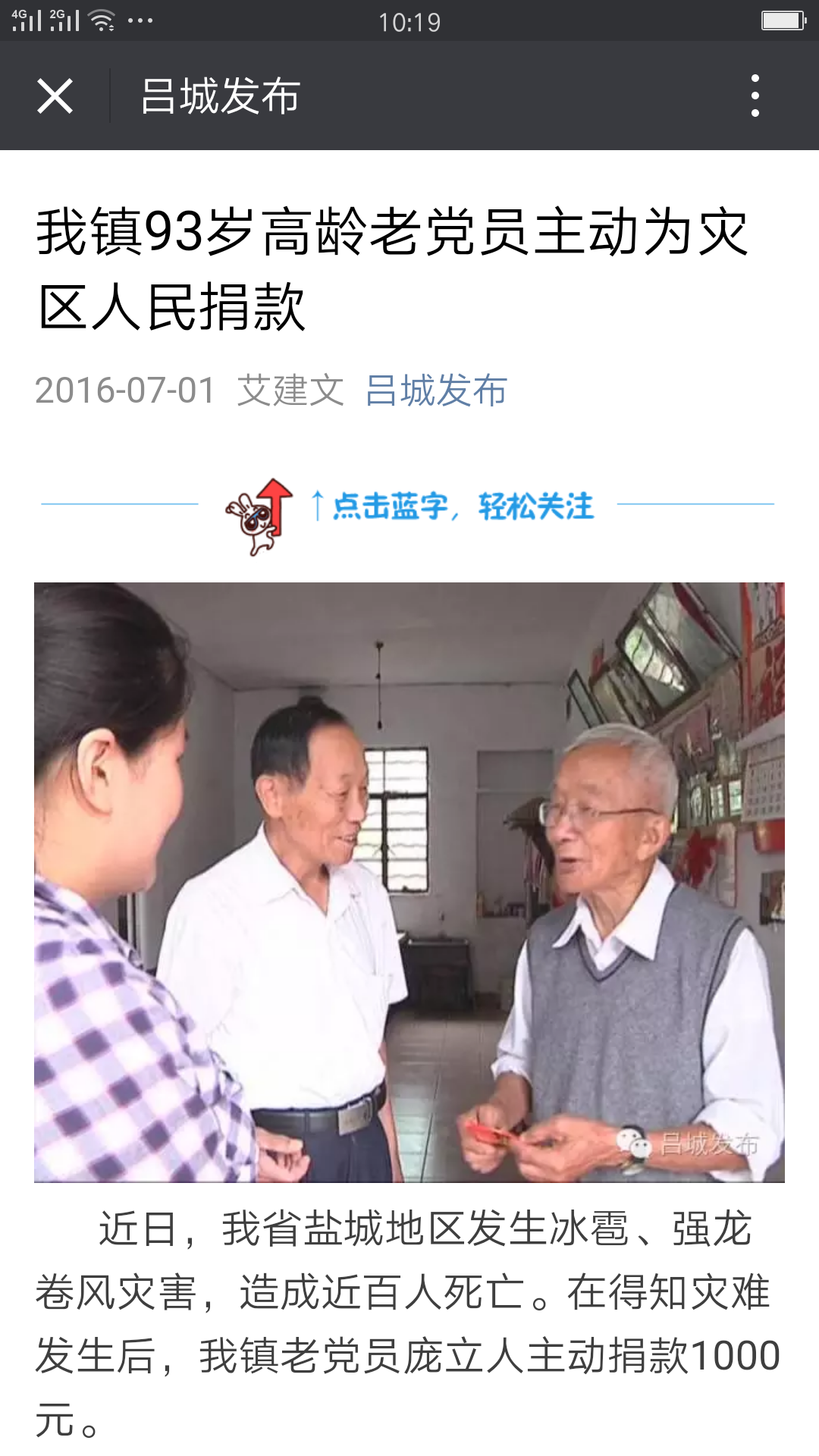This screenshot has height=1456, width=819.
Task: Open the blue 吕城发布 account link
Action: click(435, 391)
